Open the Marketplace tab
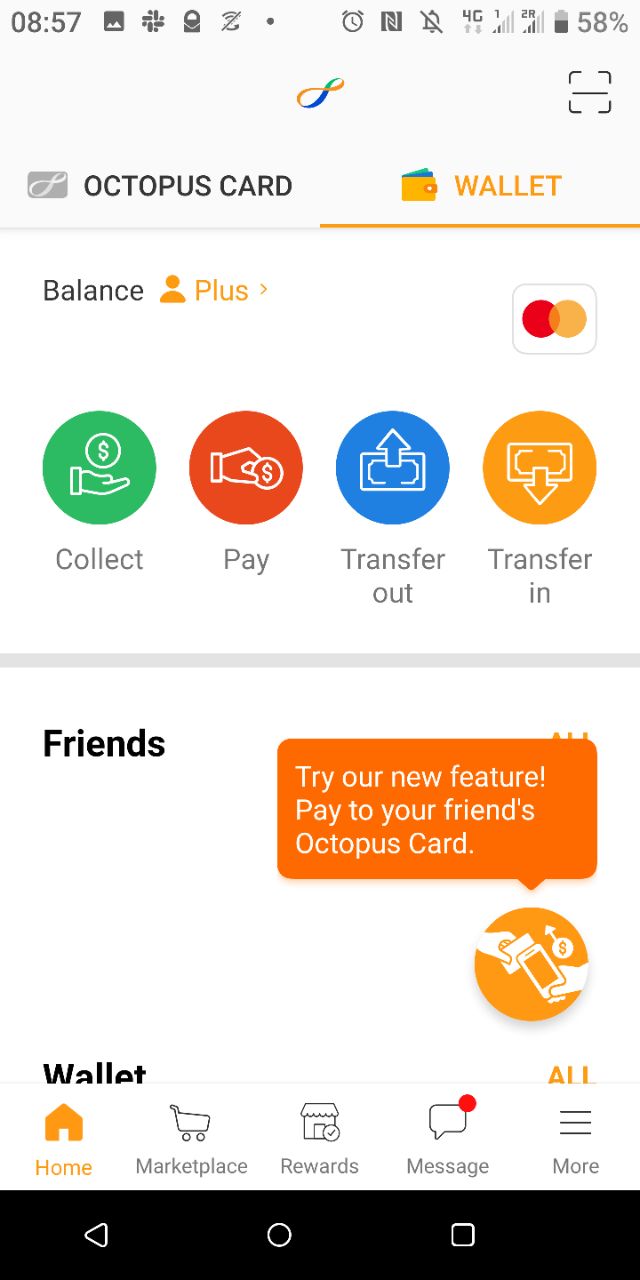Screen dimensions: 640x1280 tap(191, 1139)
